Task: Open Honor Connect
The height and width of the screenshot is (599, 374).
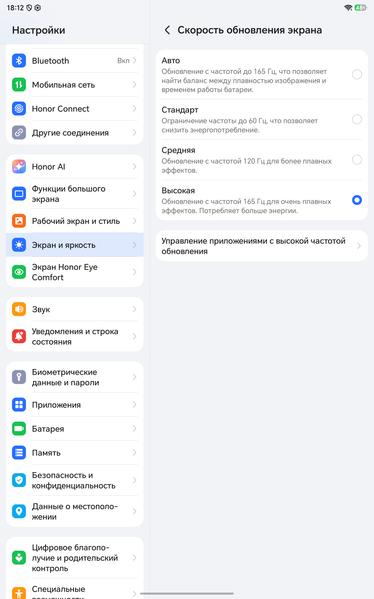Action: [75, 108]
